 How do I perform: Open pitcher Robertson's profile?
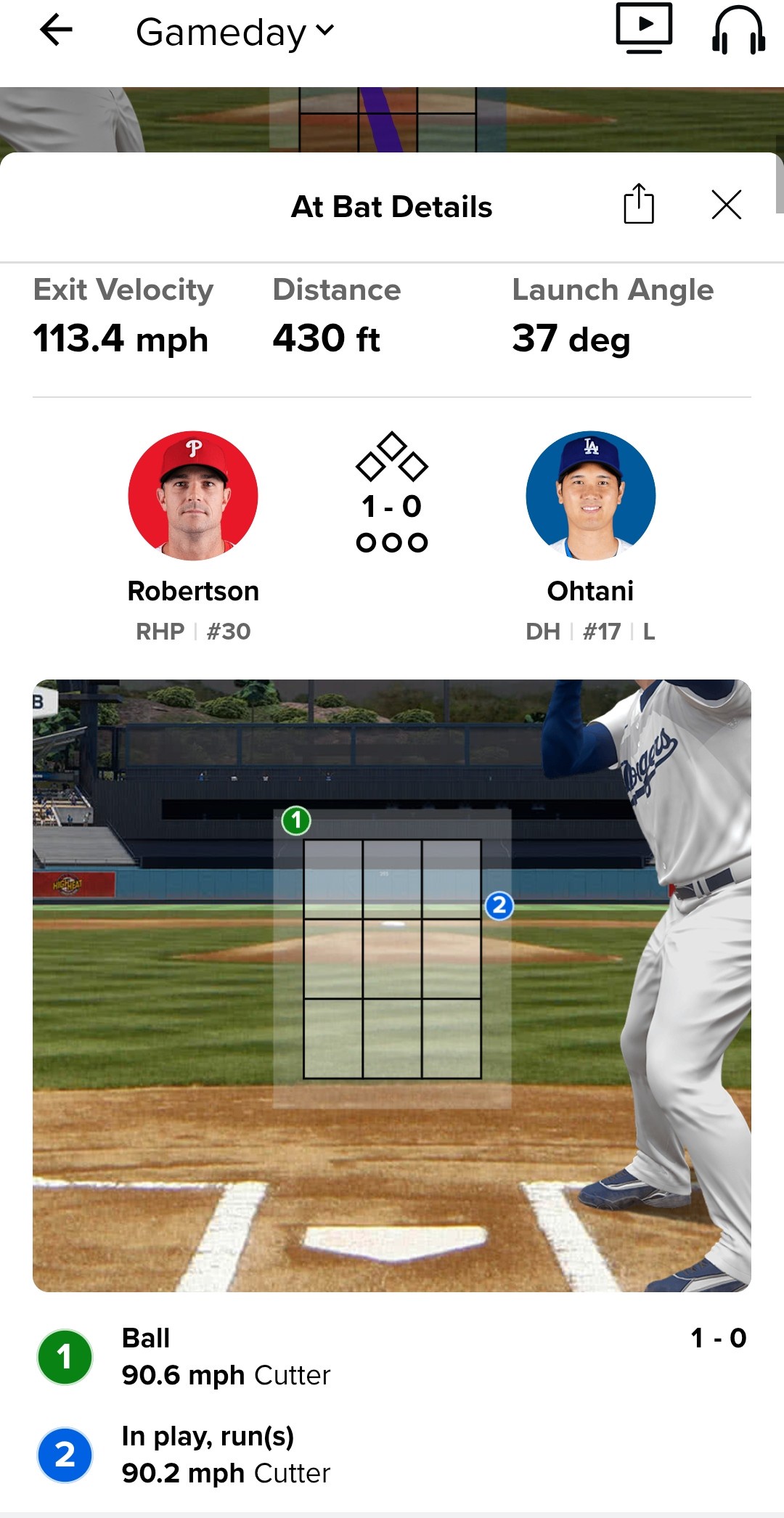coord(193,537)
